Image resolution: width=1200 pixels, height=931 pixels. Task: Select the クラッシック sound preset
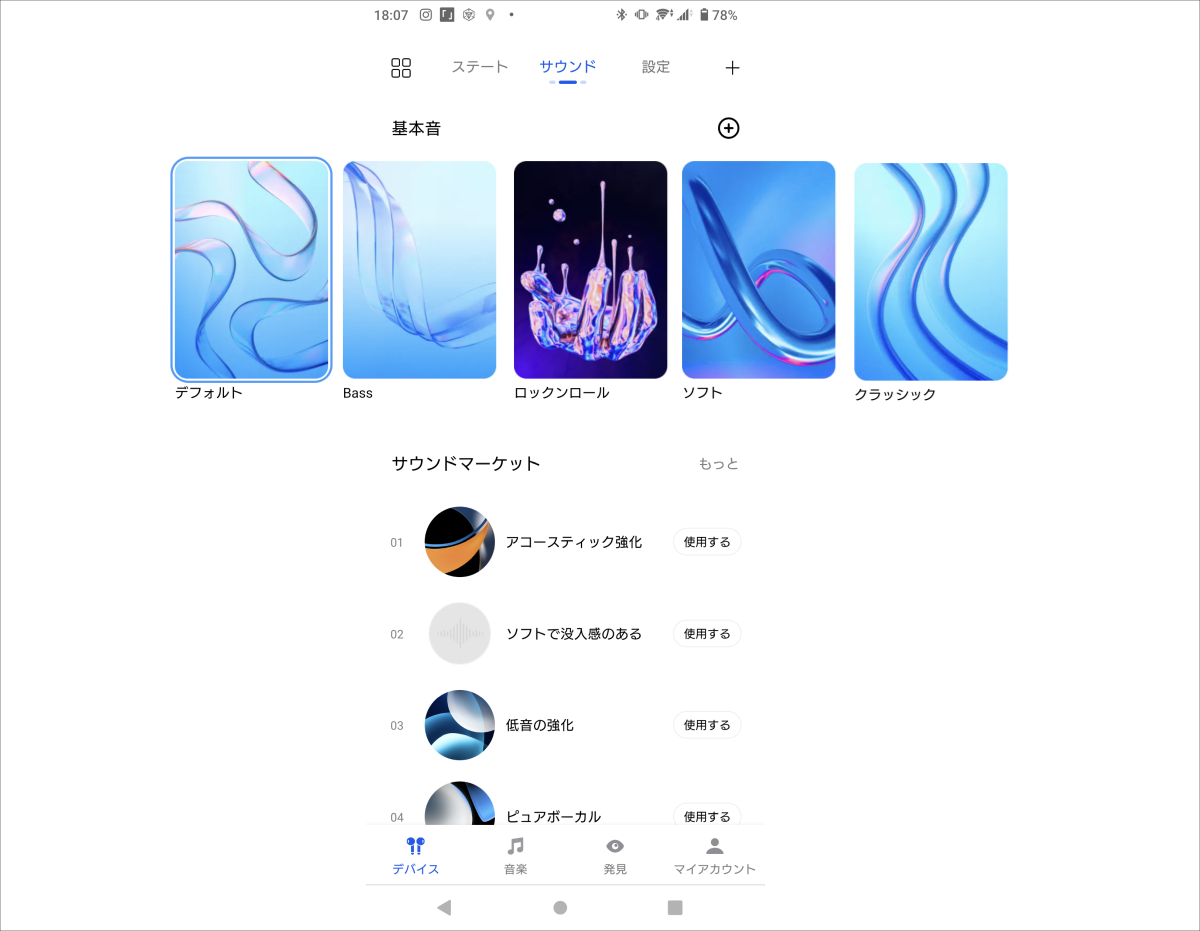pos(930,272)
